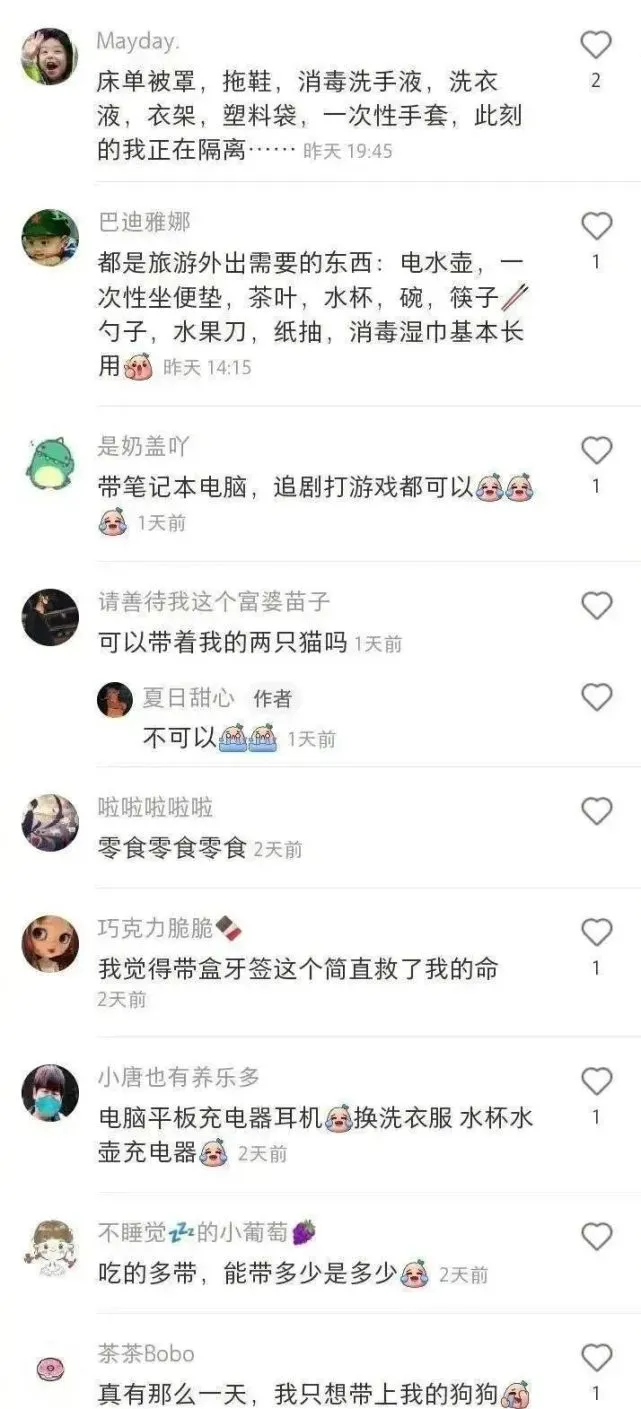Image resolution: width=641 pixels, height=1409 pixels.
Task: Like 茶茶Bobo's comment about the dog
Action: coord(596,1357)
